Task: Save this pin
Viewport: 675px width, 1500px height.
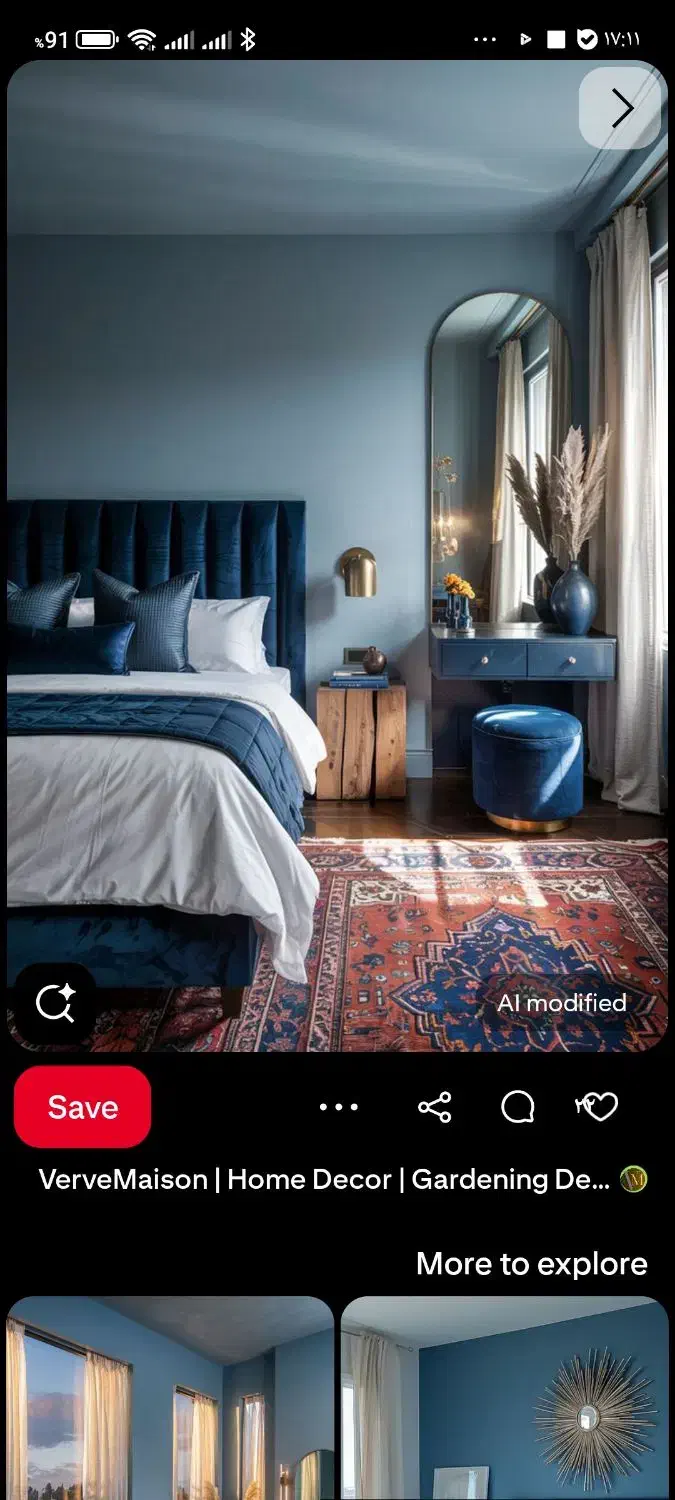Action: coord(83,1107)
